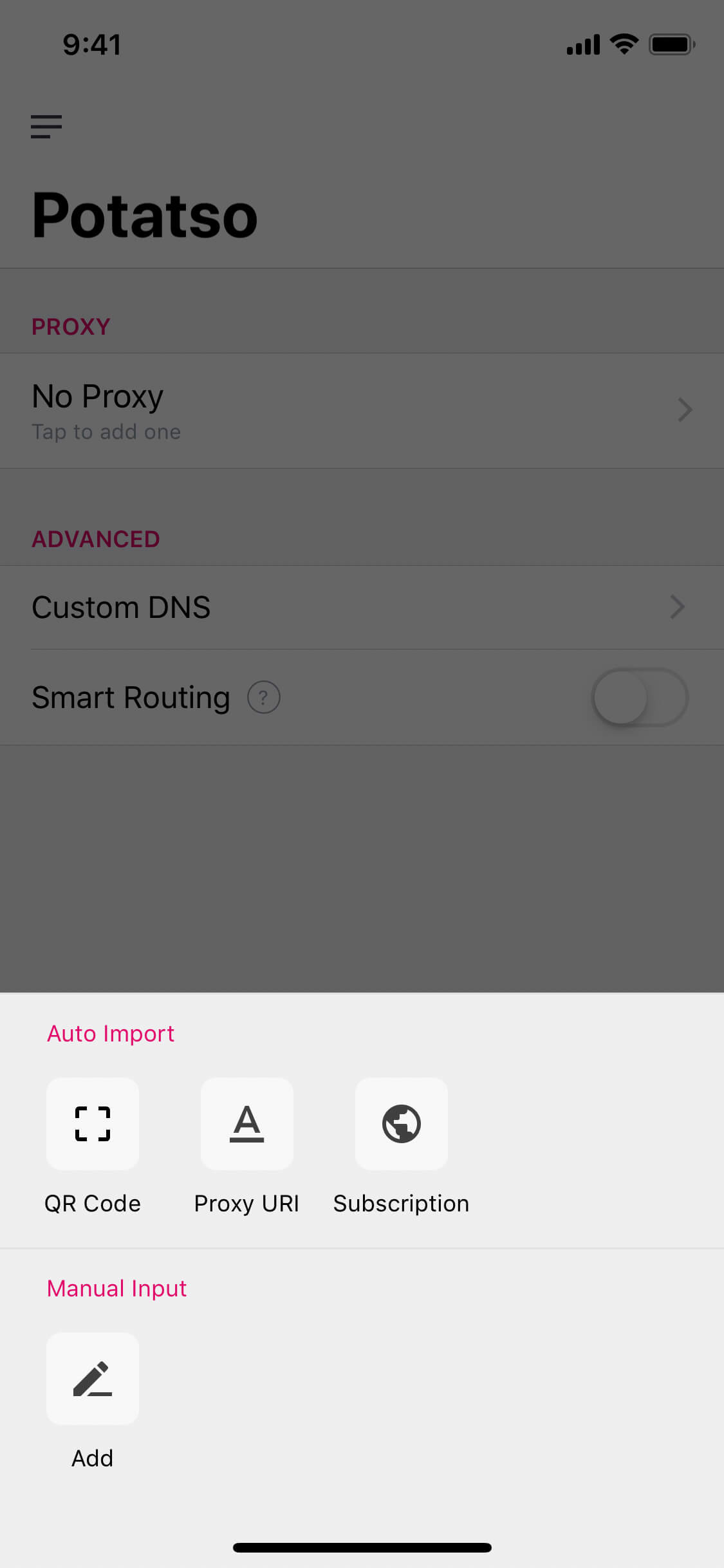Tap the battery indicator icon
The image size is (724, 1568).
coord(671,43)
